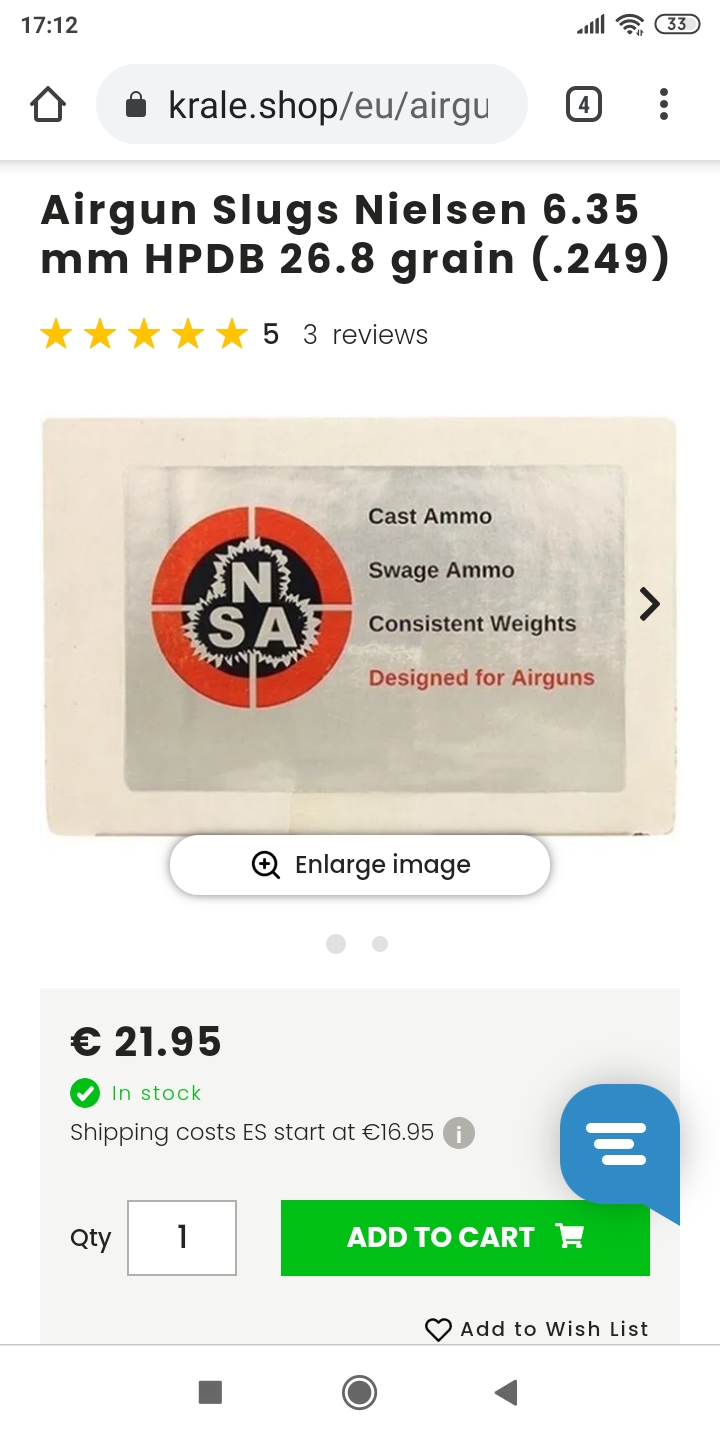Go to the browser home page
The height and width of the screenshot is (1440, 720).
48,105
